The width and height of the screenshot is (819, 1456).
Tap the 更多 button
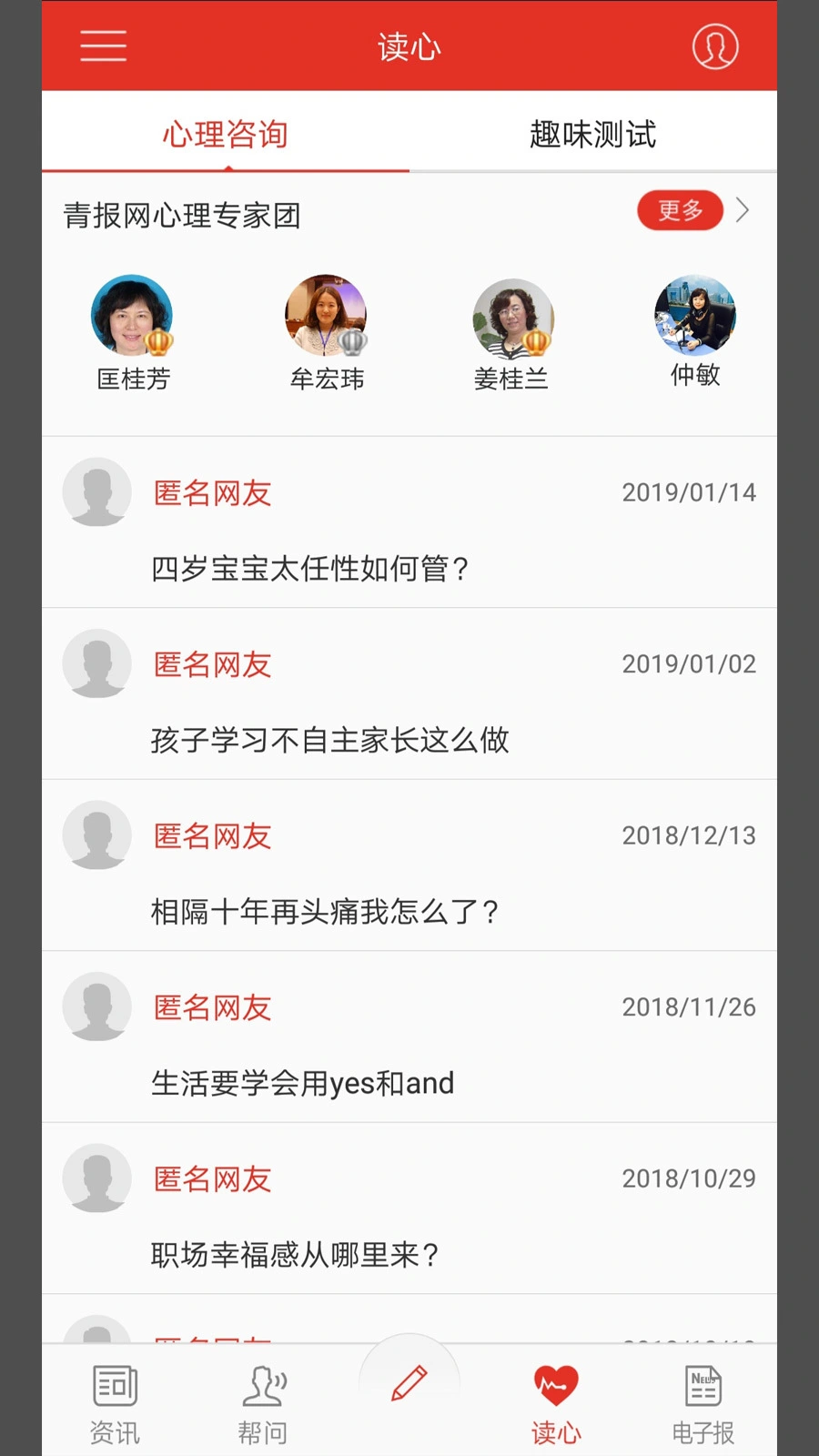pos(679,210)
